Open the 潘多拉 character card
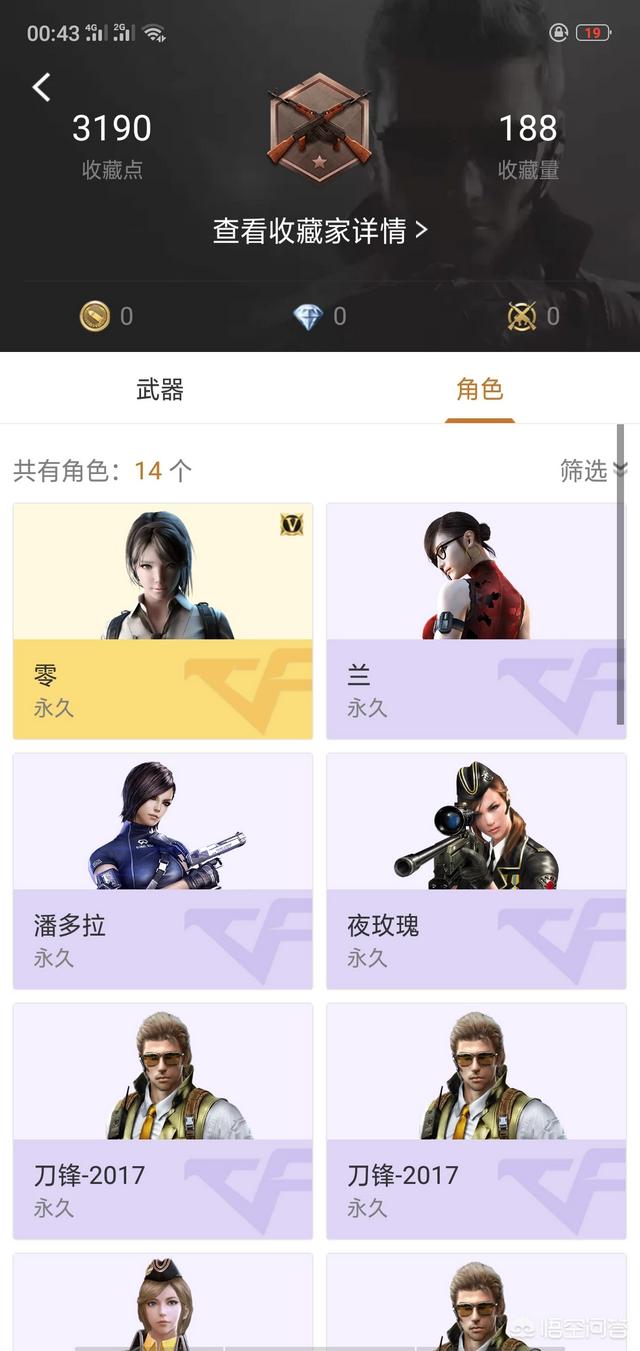640x1351 pixels. click(163, 871)
